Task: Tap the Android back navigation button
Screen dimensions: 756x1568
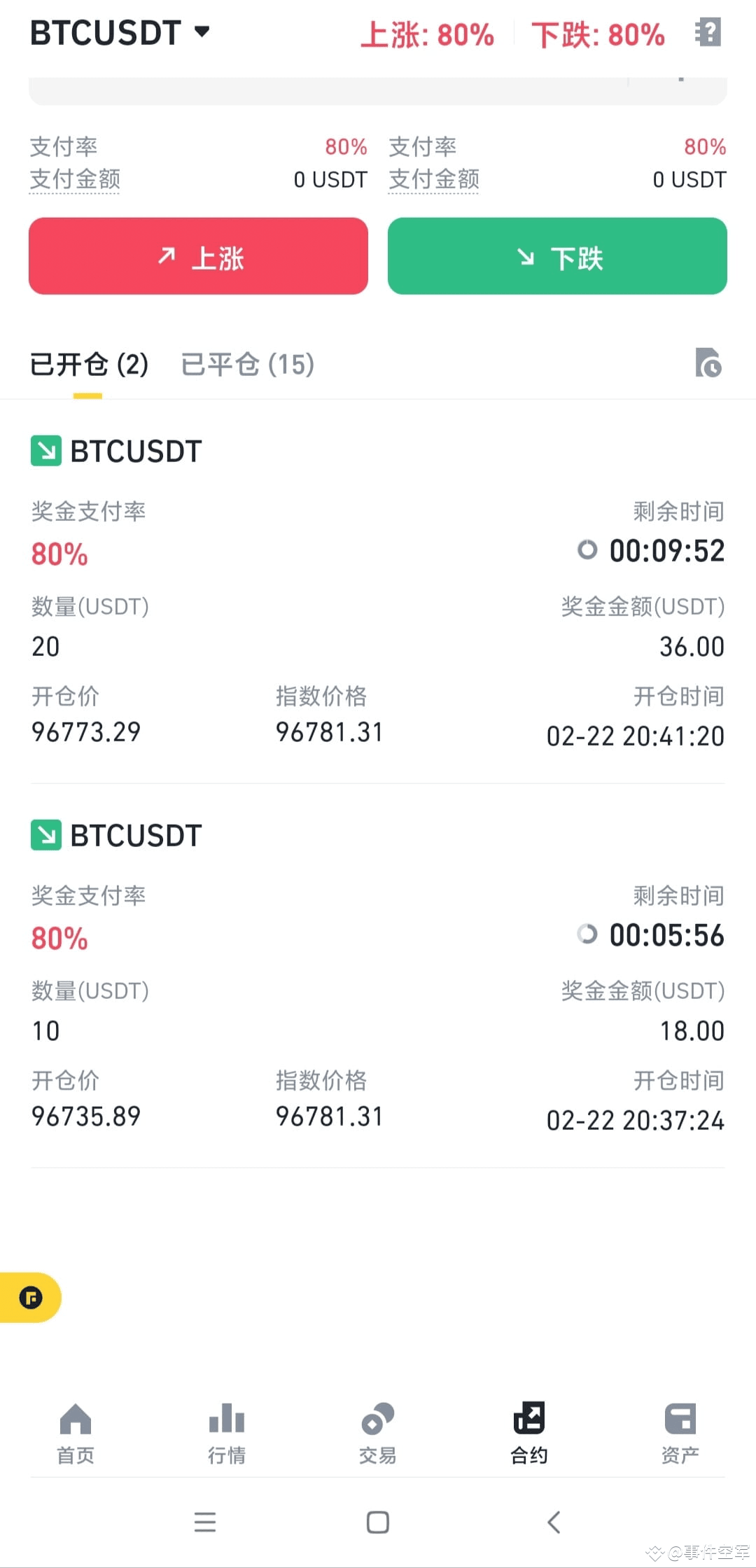Action: 554,1522
